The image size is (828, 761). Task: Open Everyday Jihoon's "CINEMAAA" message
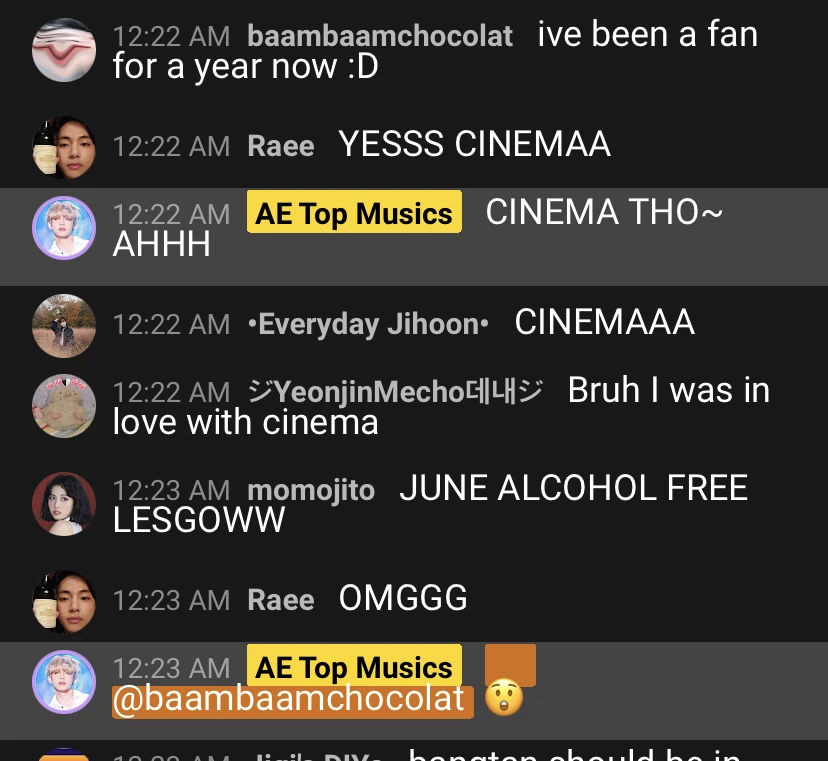(603, 322)
